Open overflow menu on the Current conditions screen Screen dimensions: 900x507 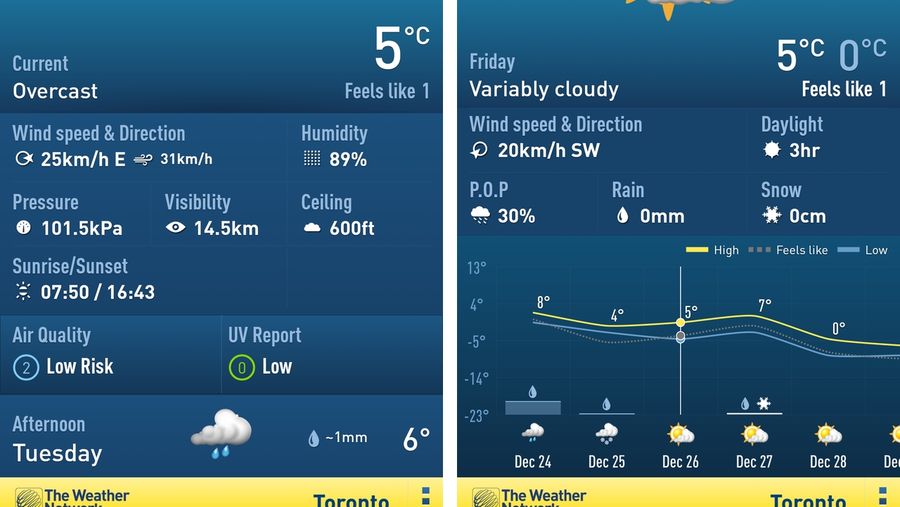point(425,496)
